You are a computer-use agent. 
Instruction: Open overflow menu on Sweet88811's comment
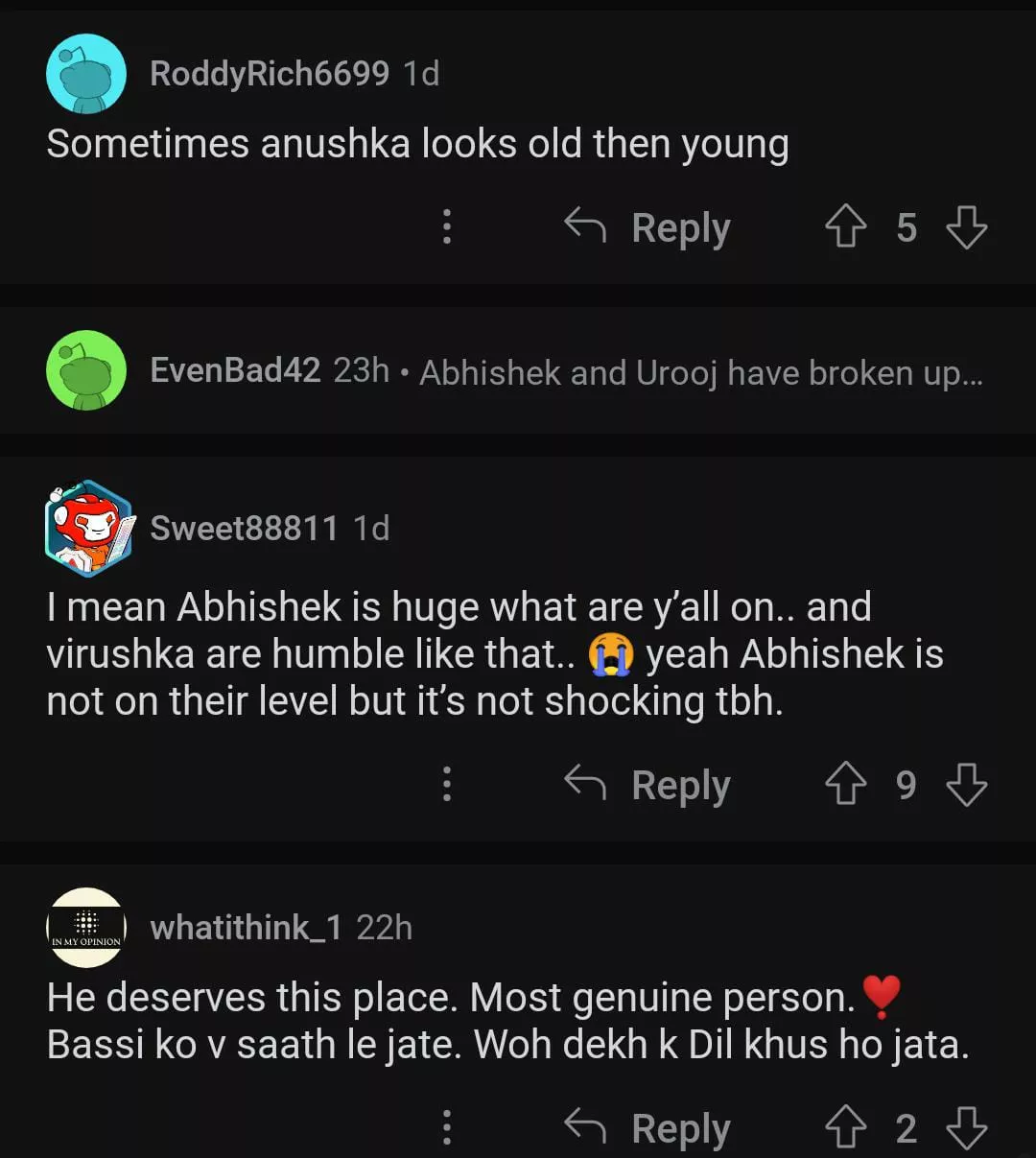click(446, 784)
